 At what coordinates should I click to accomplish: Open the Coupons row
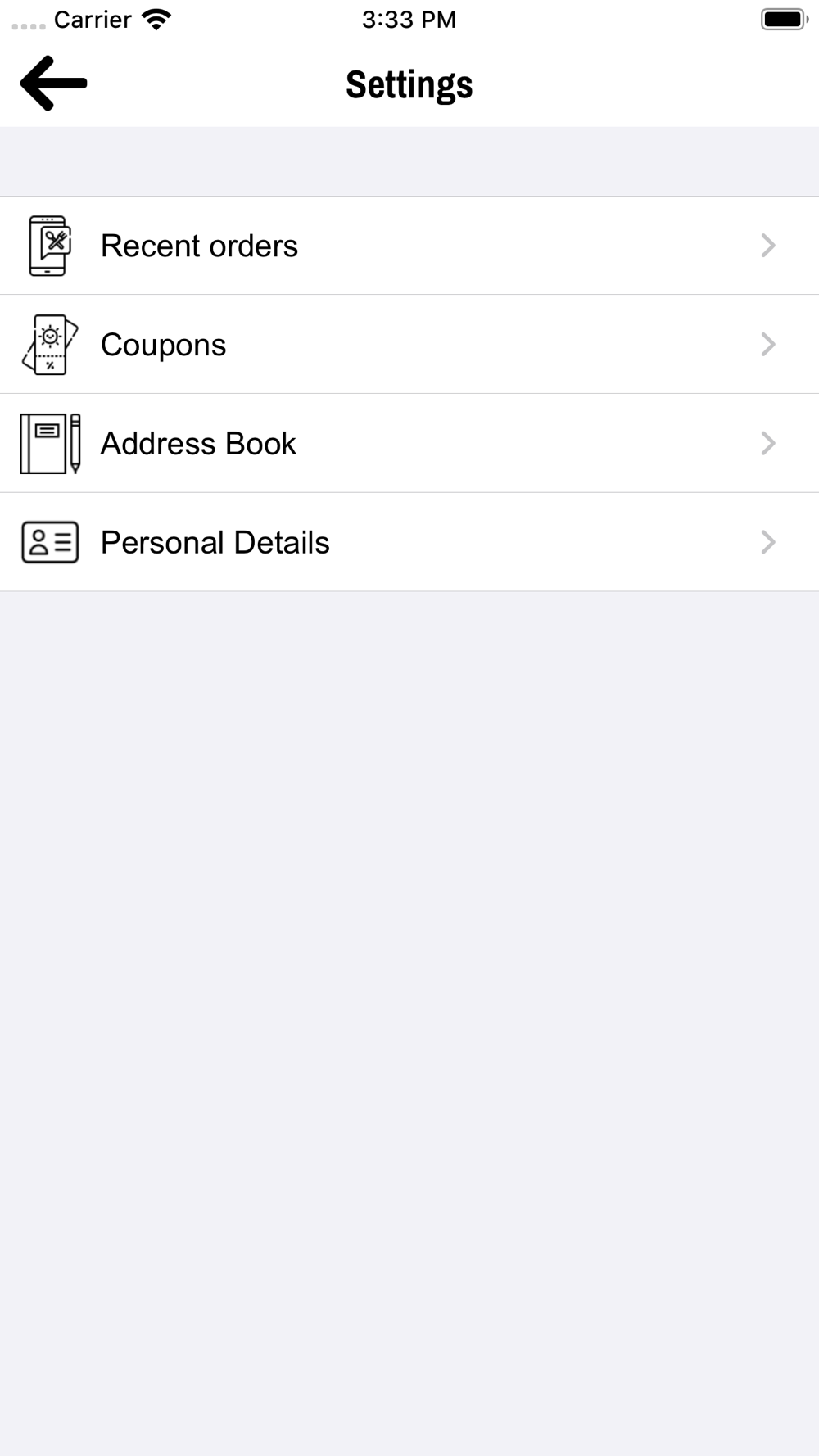tap(409, 345)
